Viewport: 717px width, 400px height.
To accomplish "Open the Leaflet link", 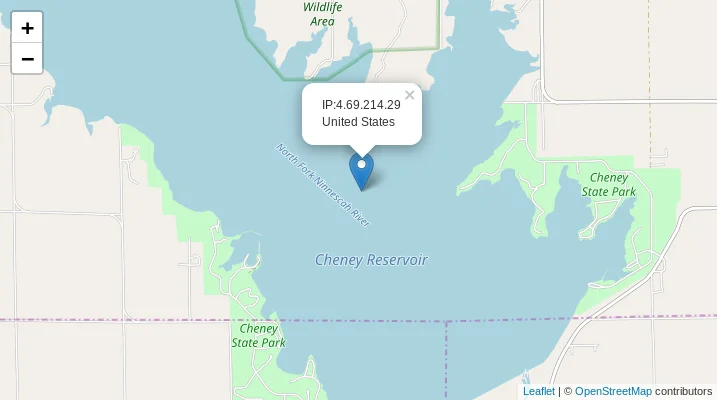I will pos(538,391).
